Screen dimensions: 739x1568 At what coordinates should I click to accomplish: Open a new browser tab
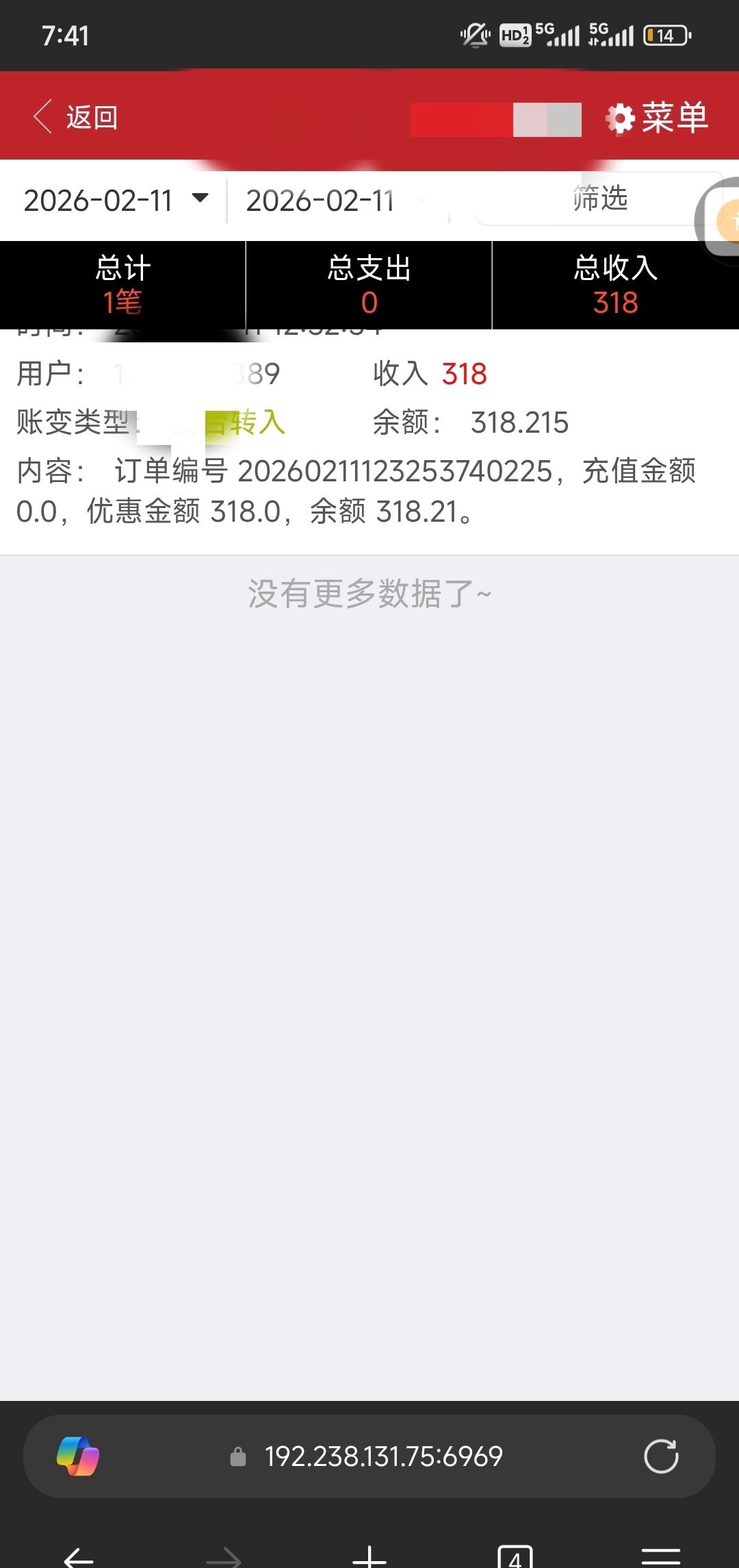[369, 1556]
